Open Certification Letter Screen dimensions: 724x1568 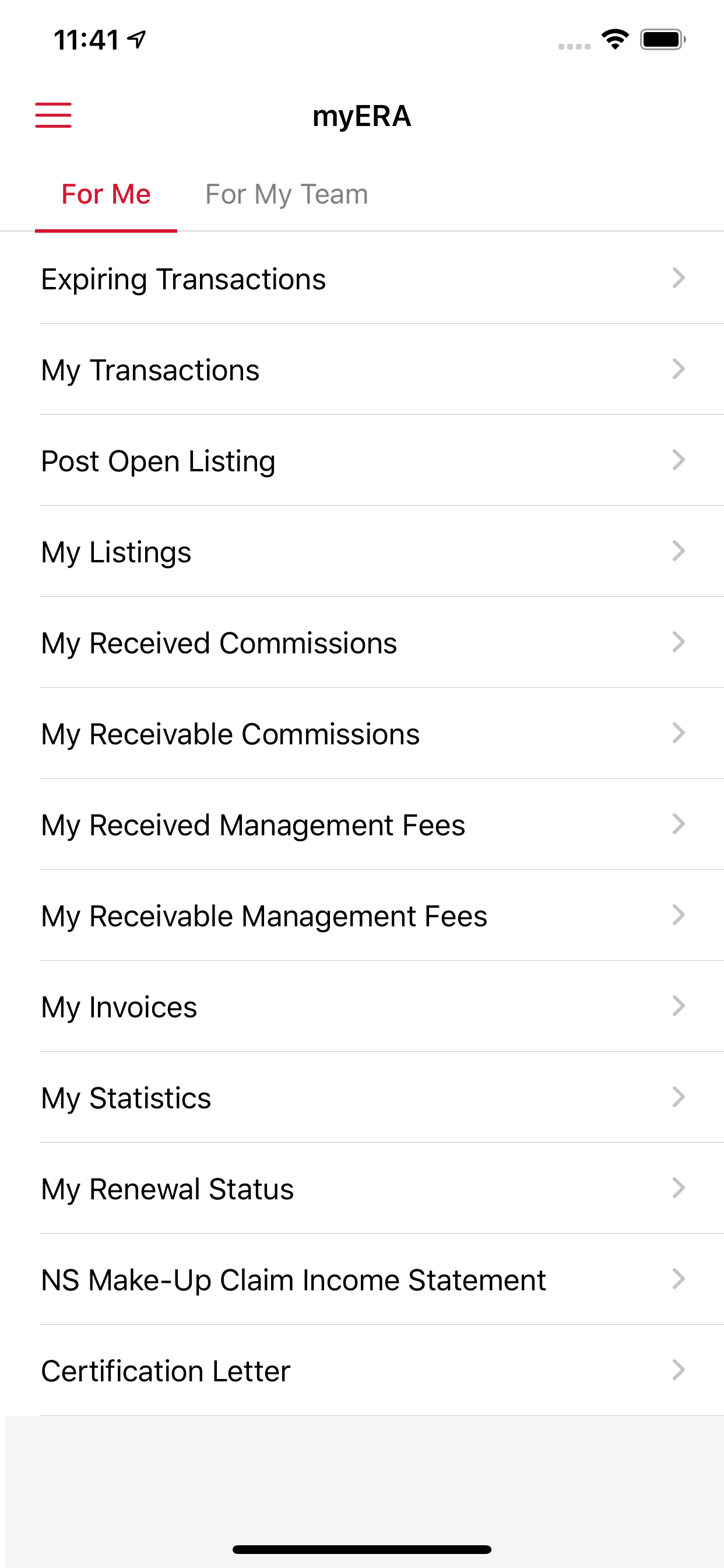362,1370
